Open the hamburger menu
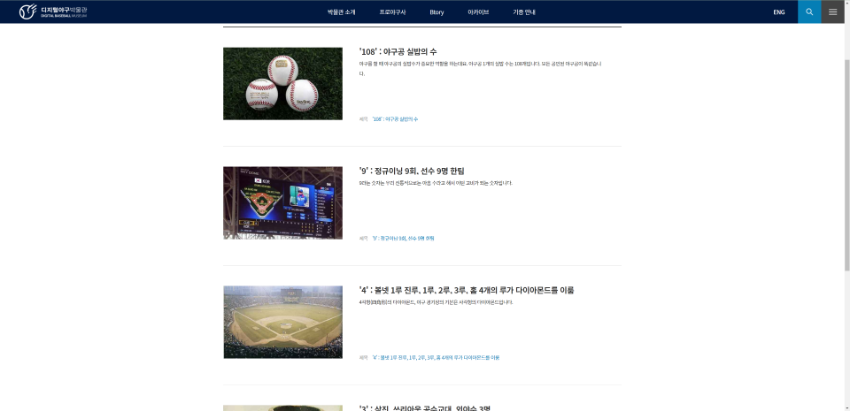850x411 pixels. 833,12
